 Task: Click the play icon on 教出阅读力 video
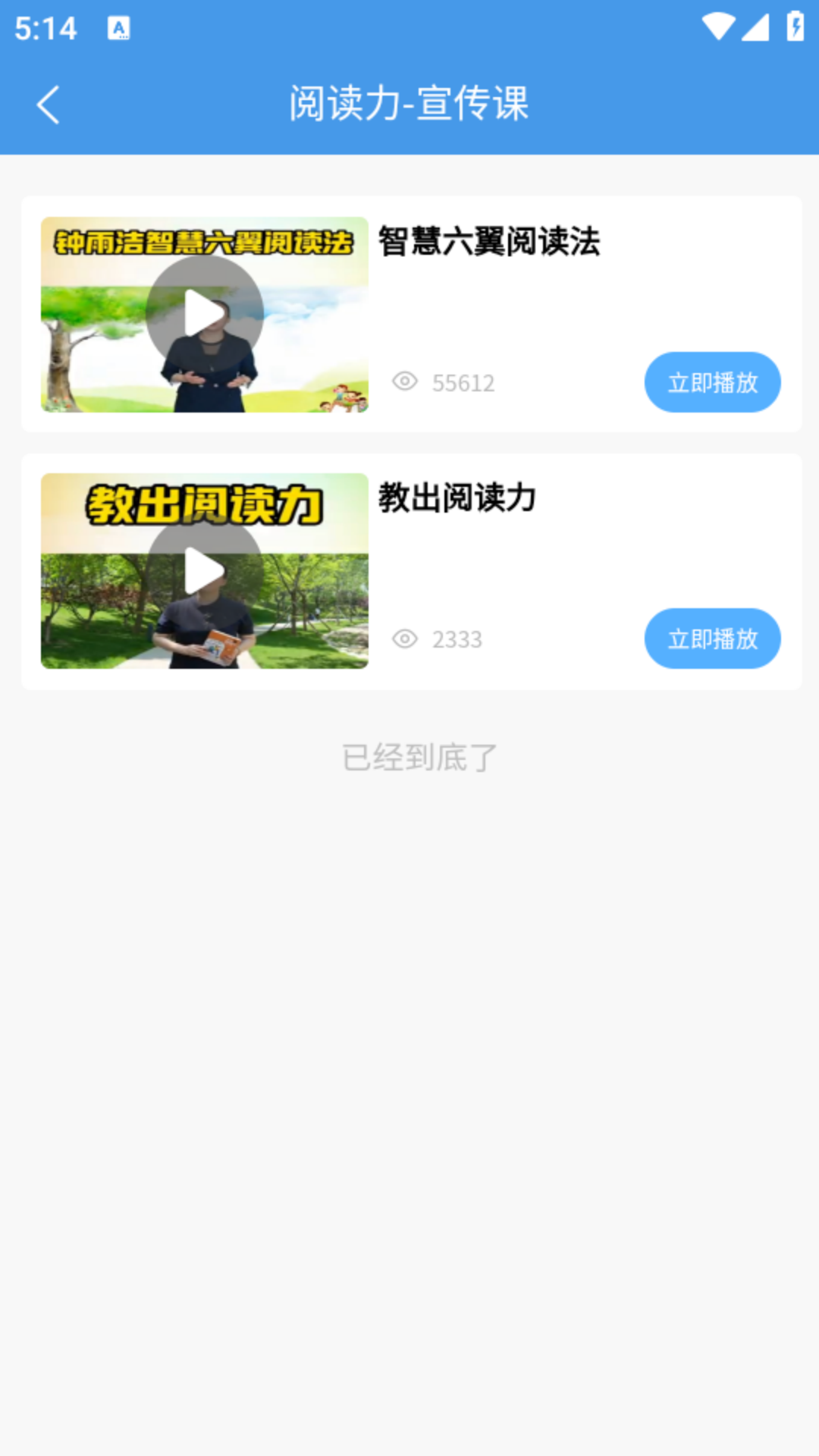[203, 570]
